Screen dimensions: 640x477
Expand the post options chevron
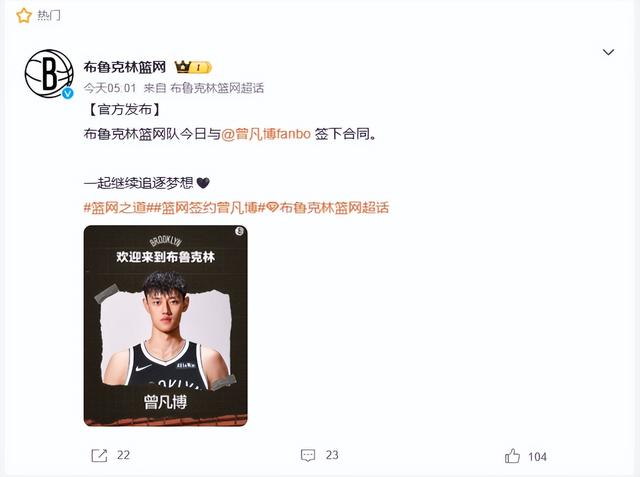pos(608,52)
